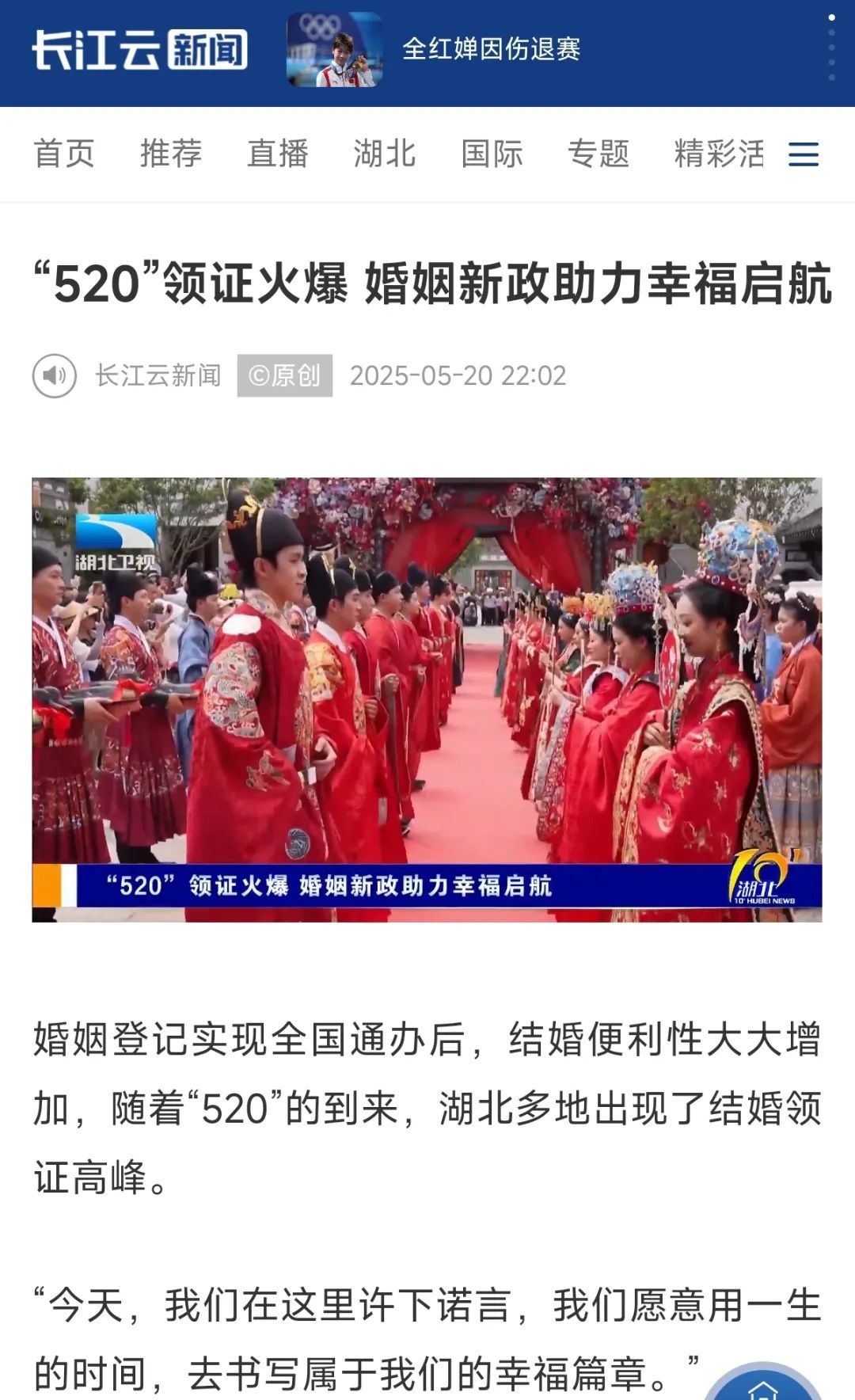Open the hamburger channel menu

click(x=804, y=154)
